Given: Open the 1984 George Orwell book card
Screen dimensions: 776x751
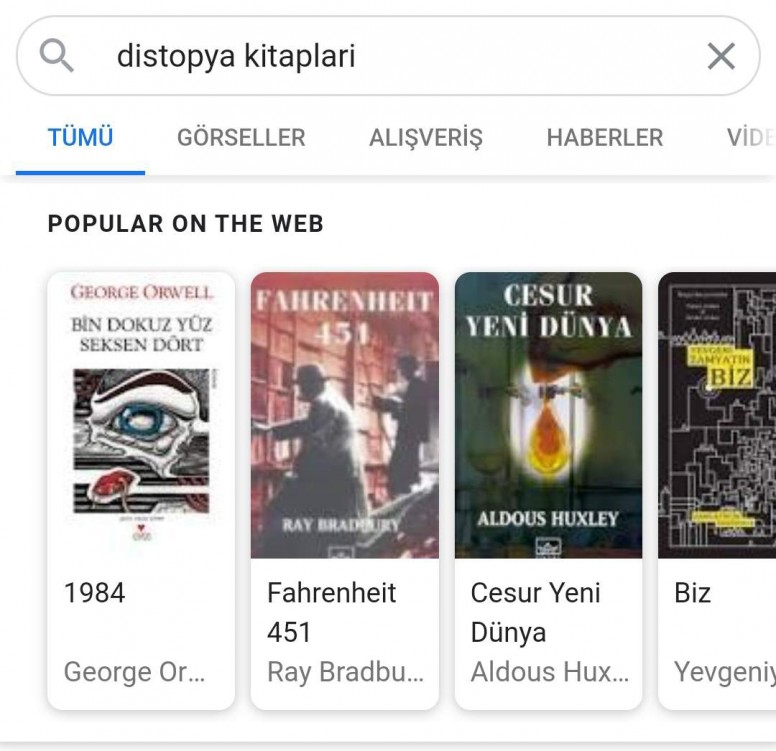Looking at the screenshot, I should [x=141, y=490].
